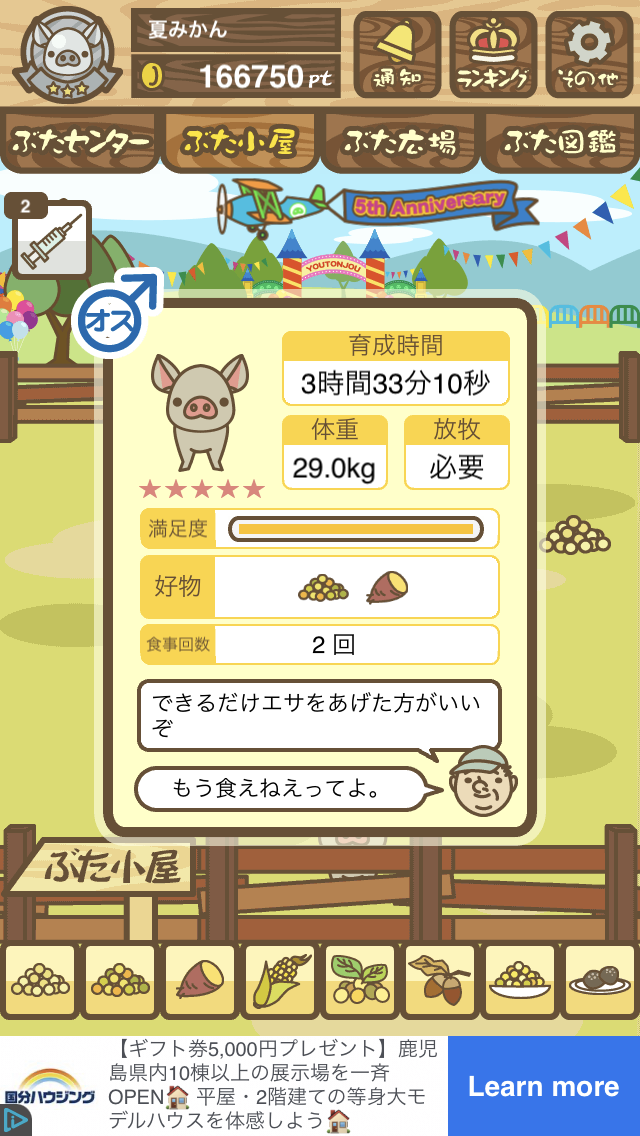The height and width of the screenshot is (1136, 640).
Task: Switch to the ぶたセンター tab
Action: click(79, 142)
